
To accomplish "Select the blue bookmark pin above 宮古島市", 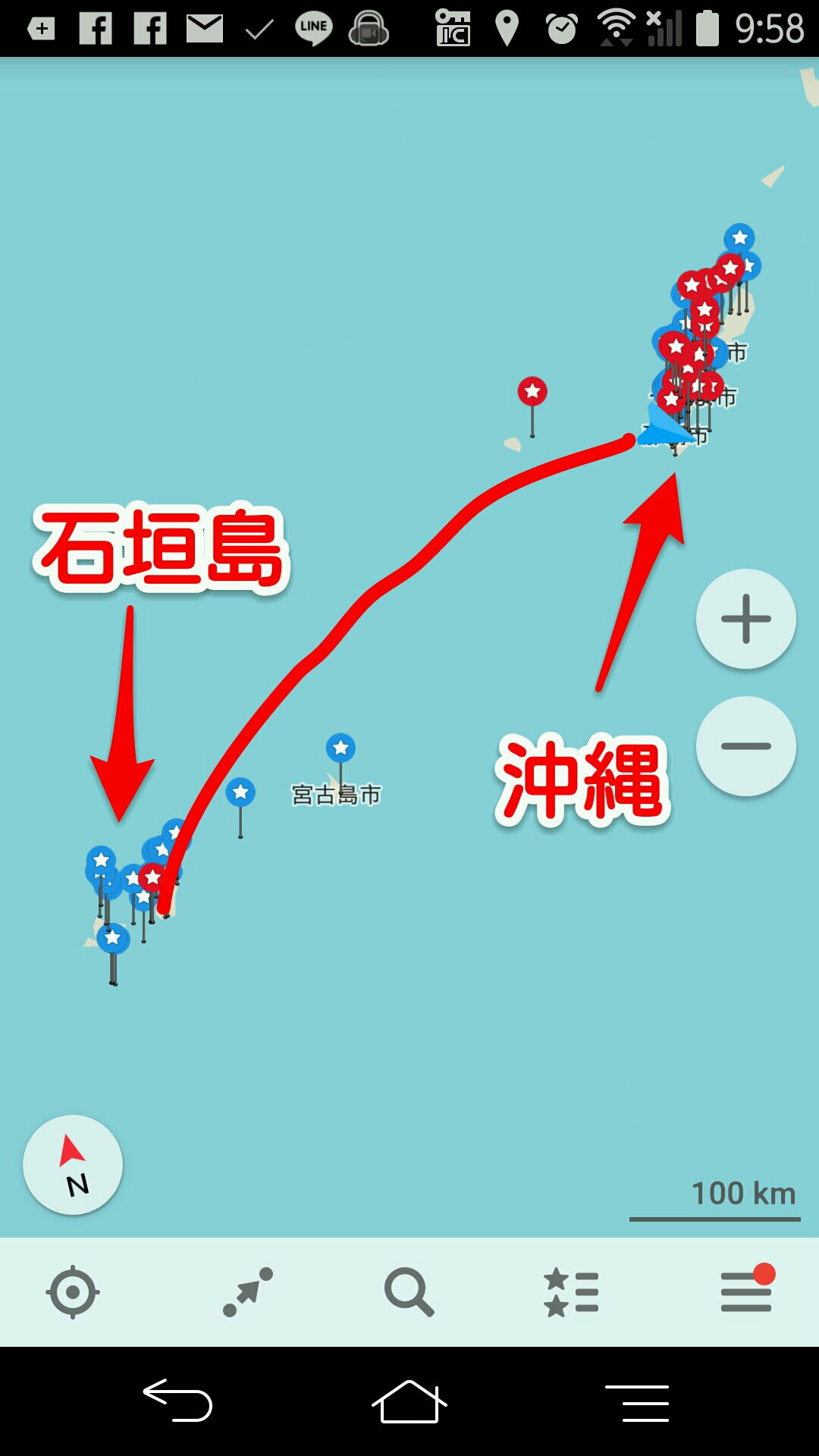I will pyautogui.click(x=340, y=748).
